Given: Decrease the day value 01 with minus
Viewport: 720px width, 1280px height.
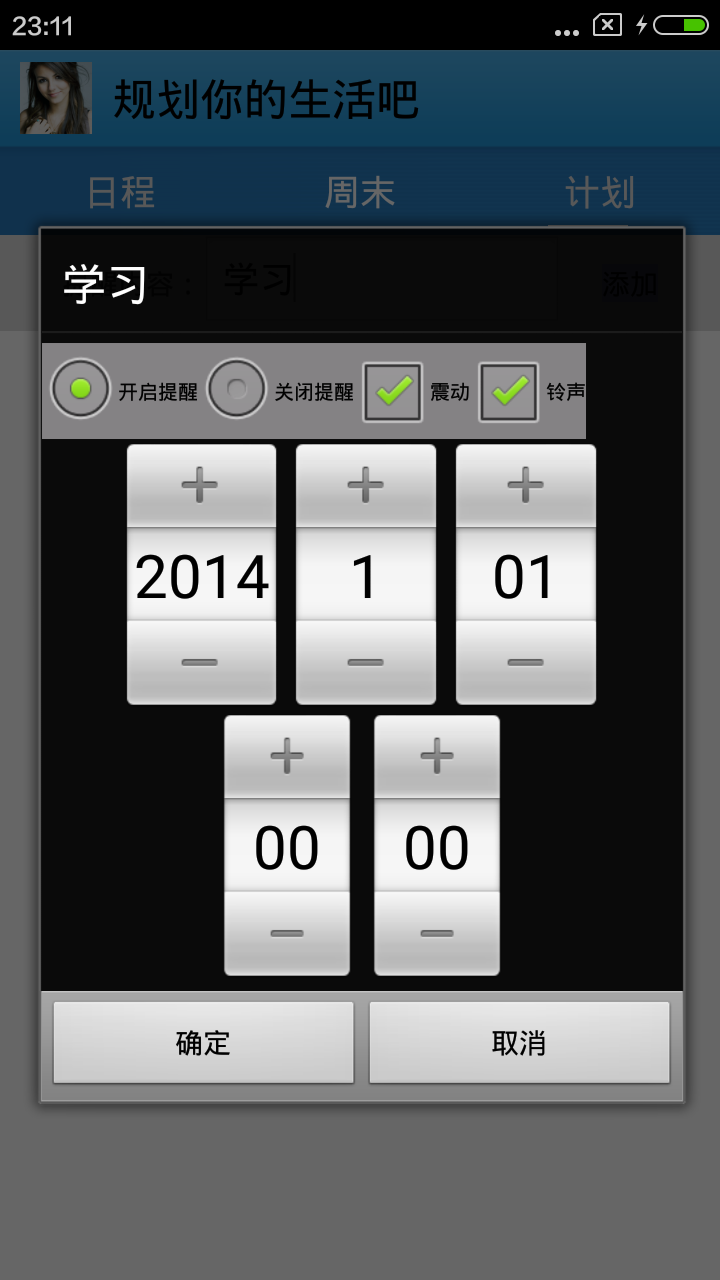Looking at the screenshot, I should [x=526, y=662].
